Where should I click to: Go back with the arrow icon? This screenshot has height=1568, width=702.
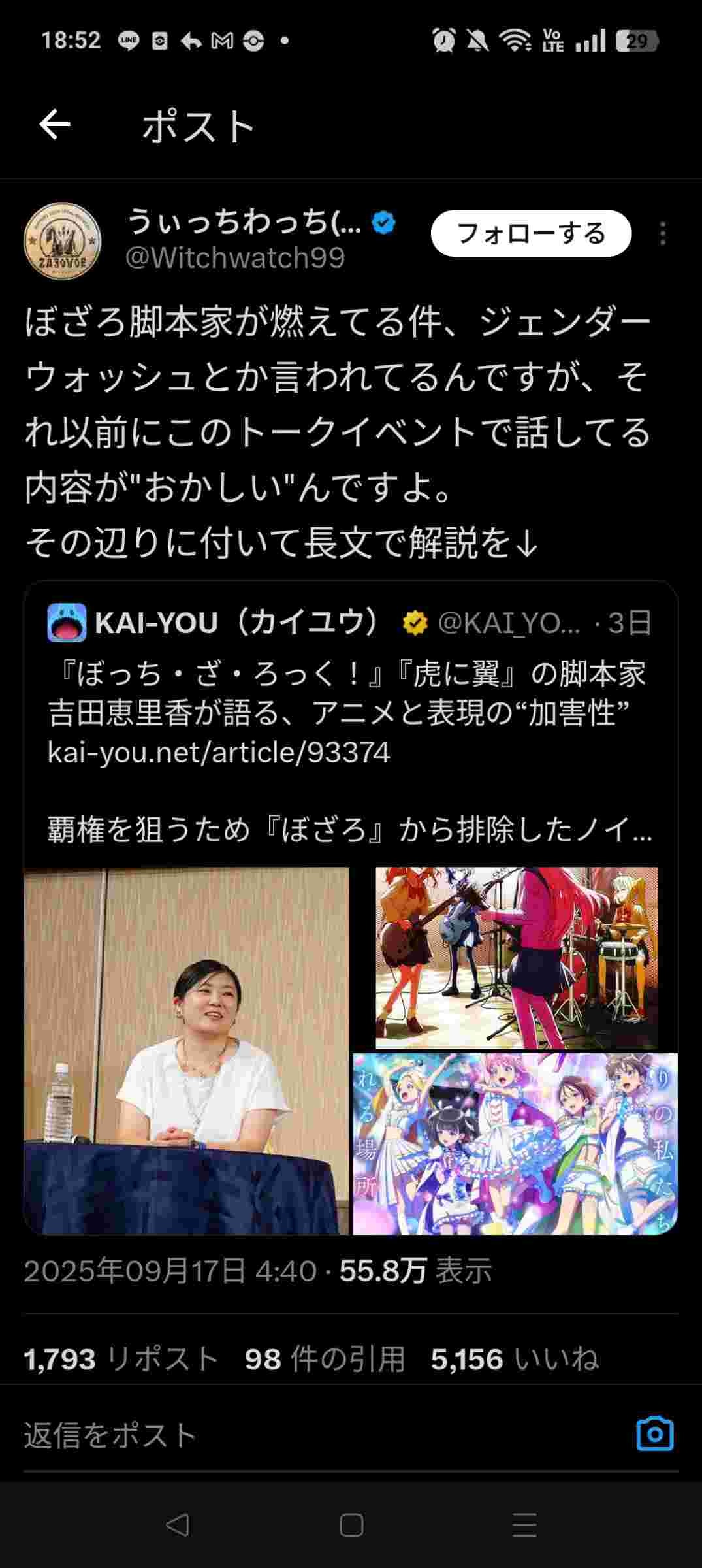[55, 125]
